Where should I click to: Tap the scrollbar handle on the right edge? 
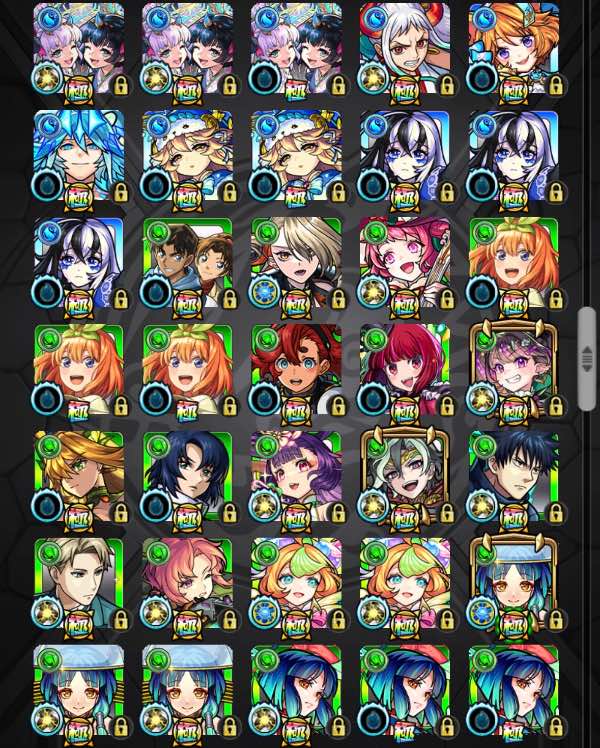[587, 359]
